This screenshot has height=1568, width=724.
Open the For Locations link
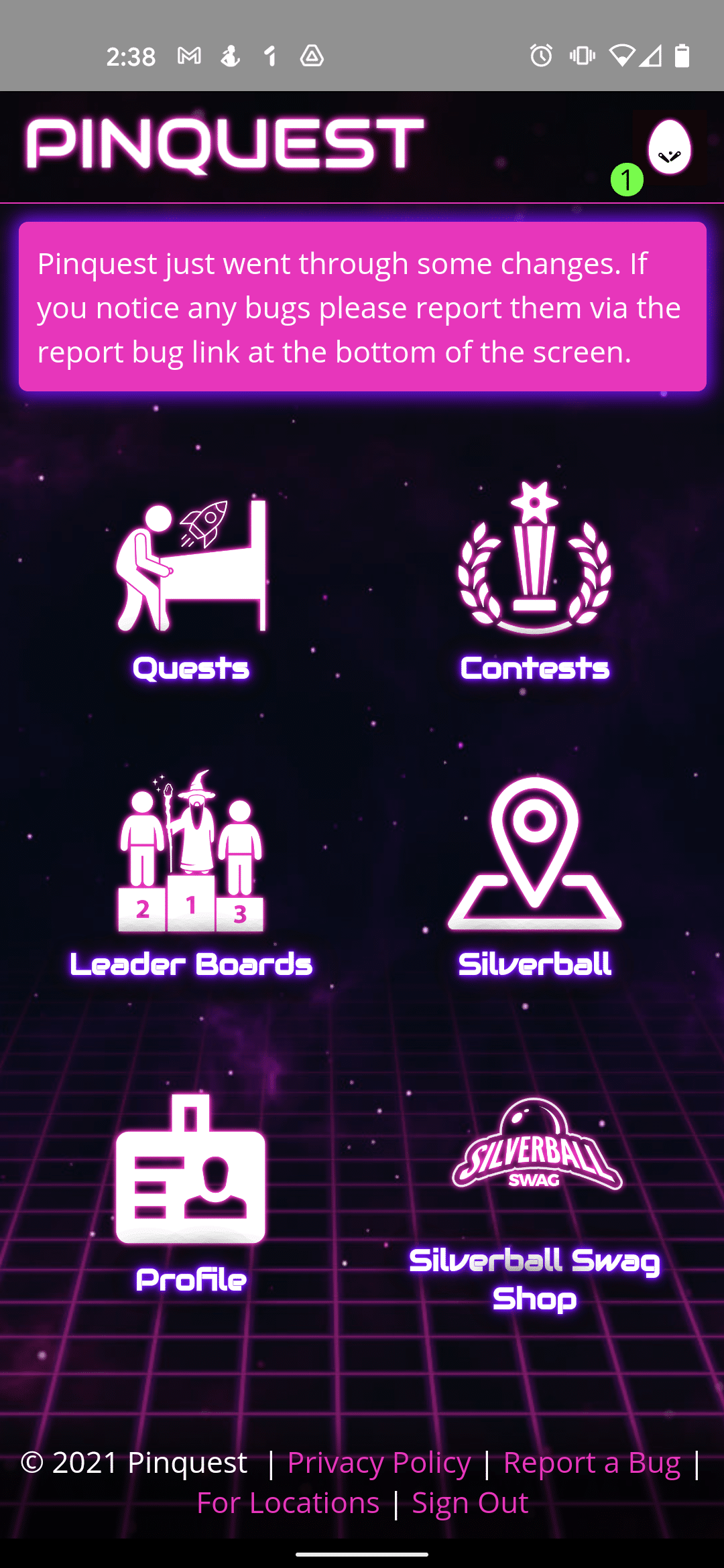(x=288, y=1503)
